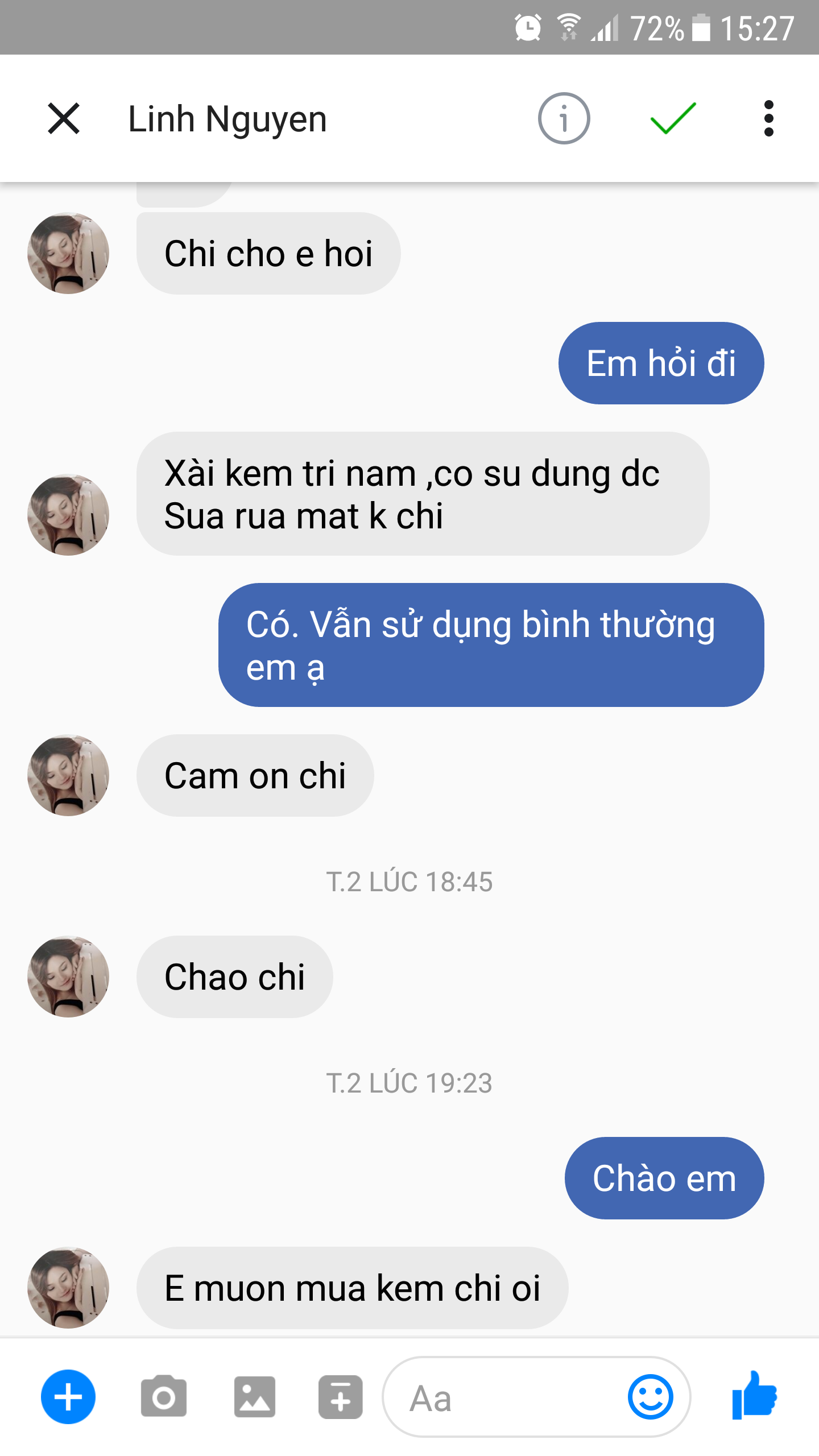Open the photo gallery picker
819x1456 pixels.
click(x=254, y=1397)
